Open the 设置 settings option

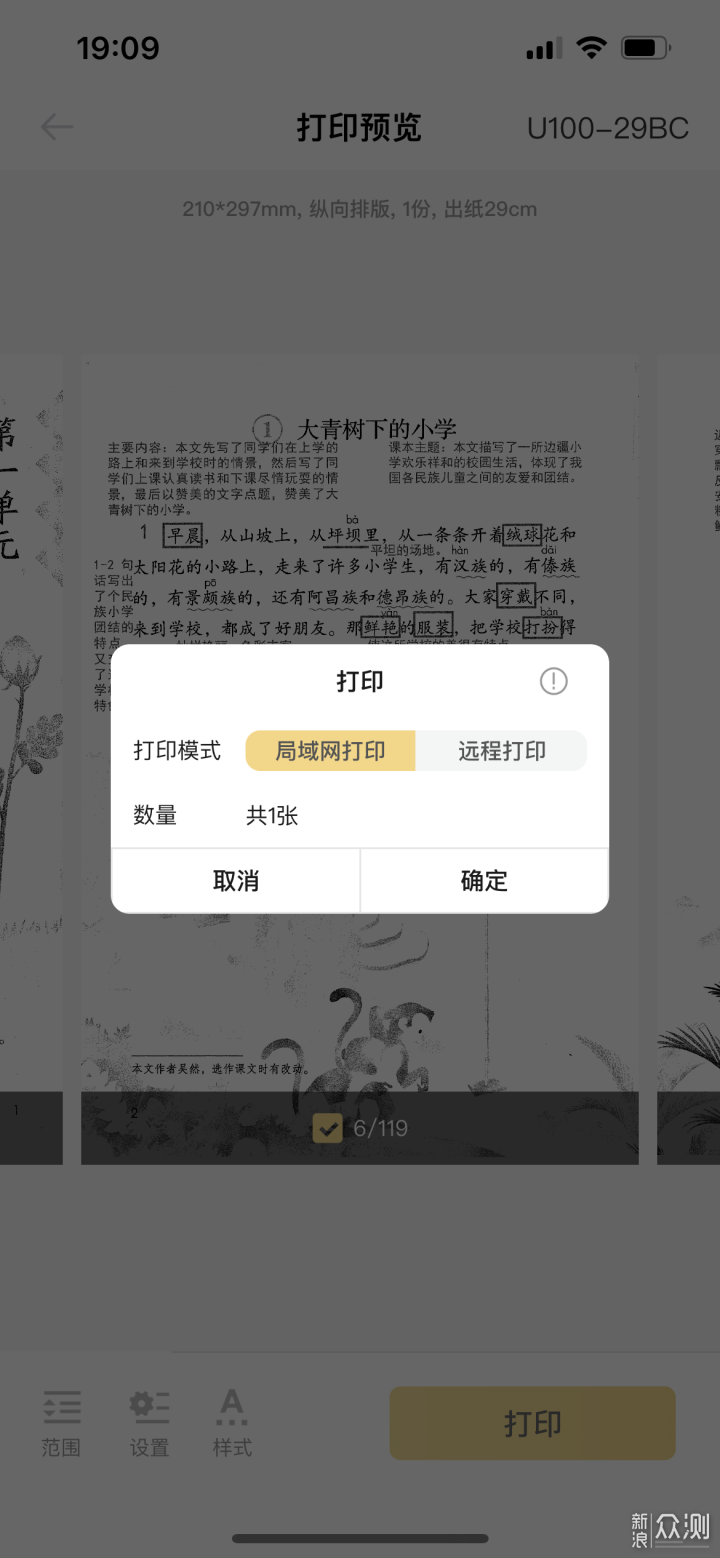(149, 1423)
